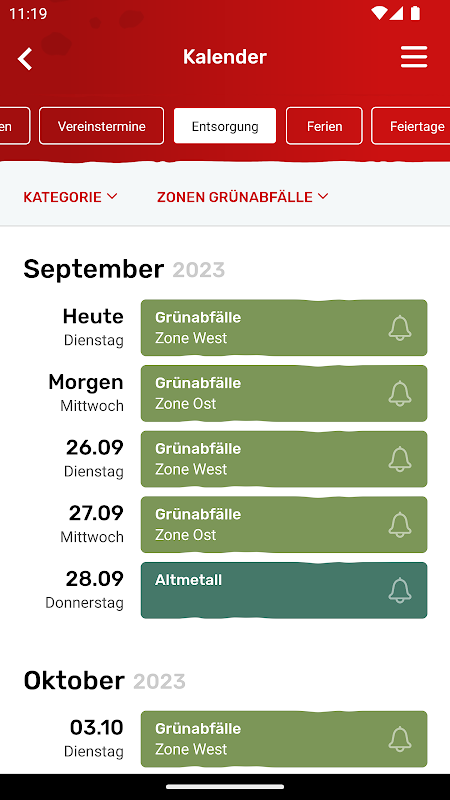Expand the Zonen Grünabfälle dropdown
The image size is (450, 800).
[243, 196]
